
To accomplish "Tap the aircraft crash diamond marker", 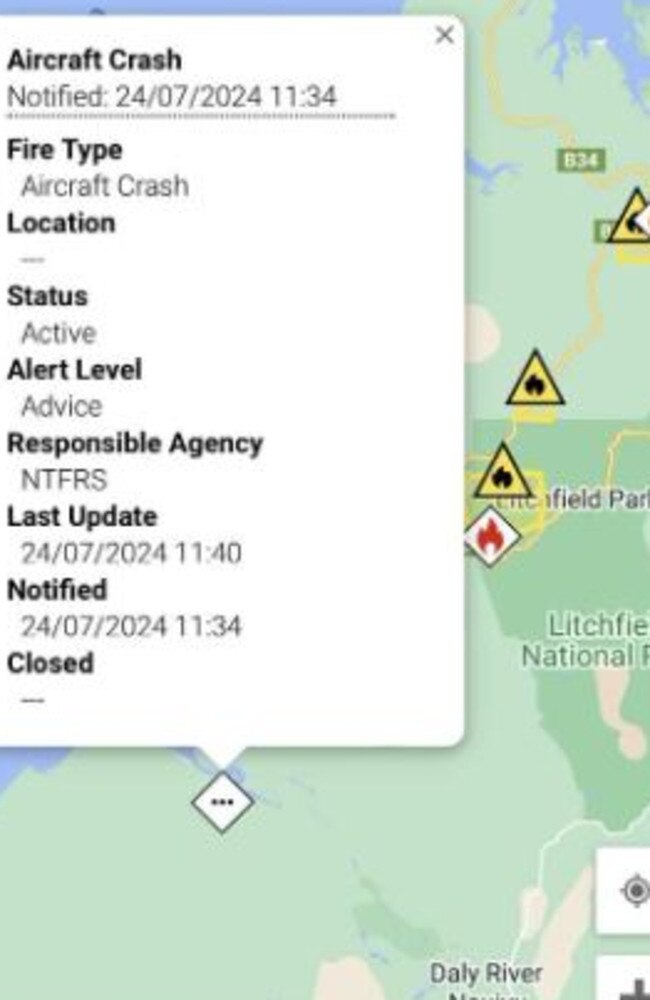I will click(222, 802).
